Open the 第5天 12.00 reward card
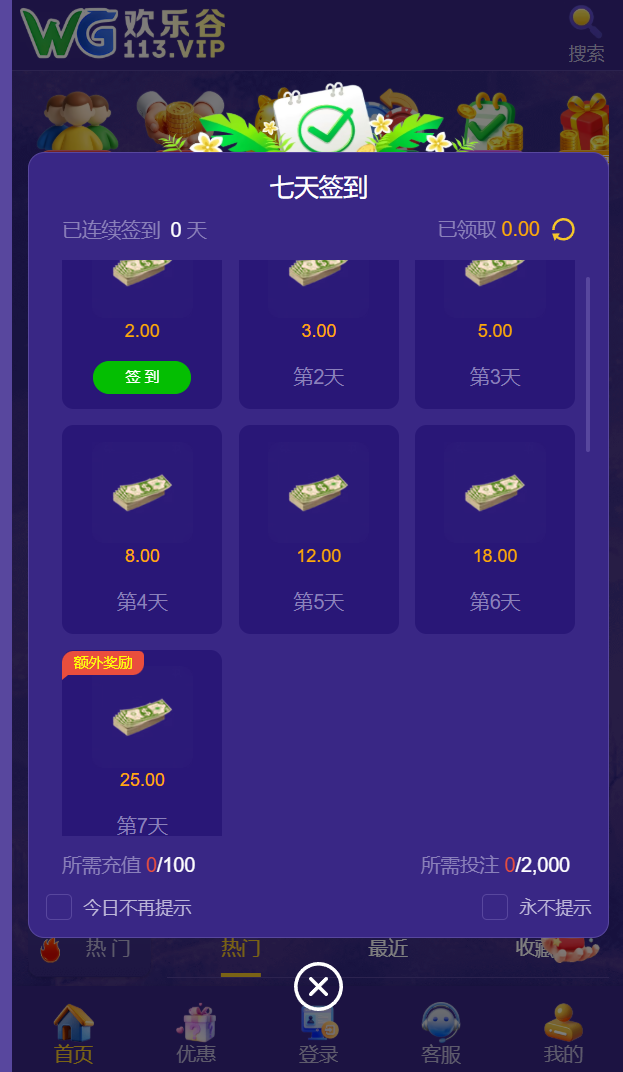The image size is (623, 1072). point(318,529)
